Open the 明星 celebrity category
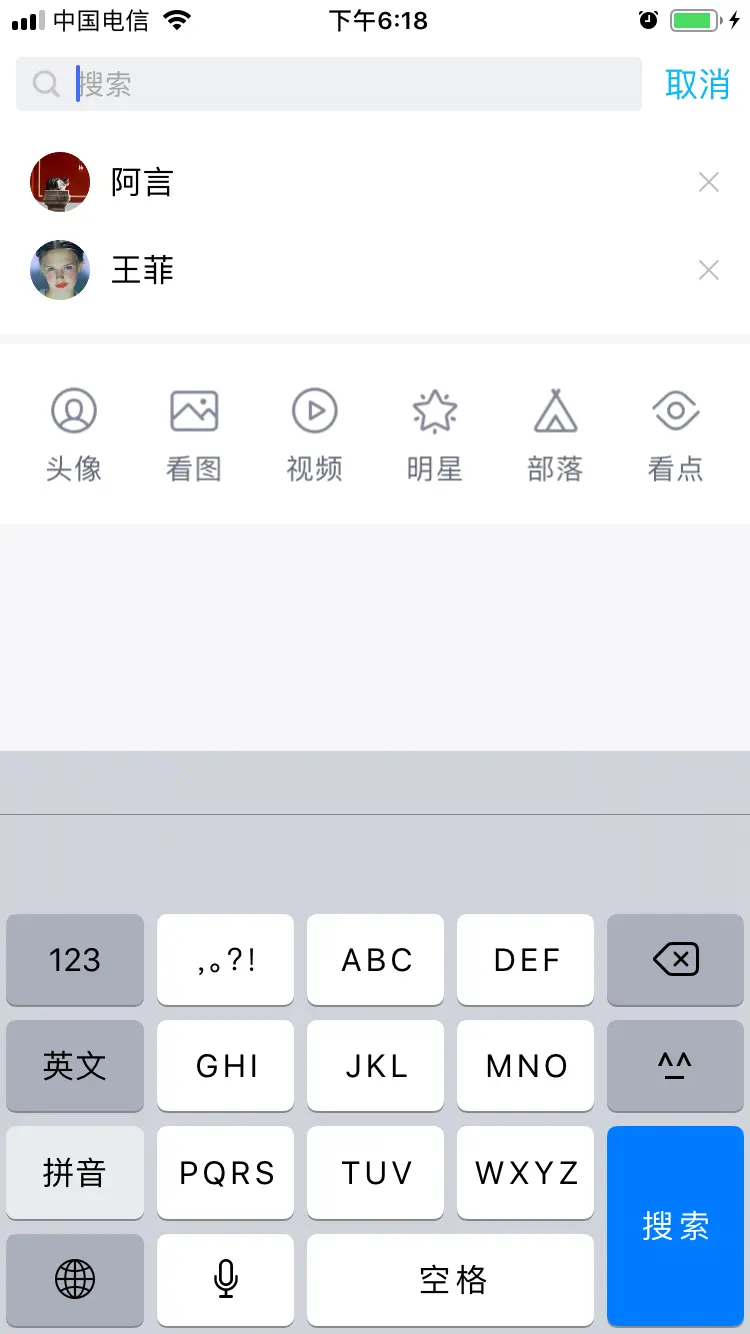The image size is (750, 1334). point(435,434)
